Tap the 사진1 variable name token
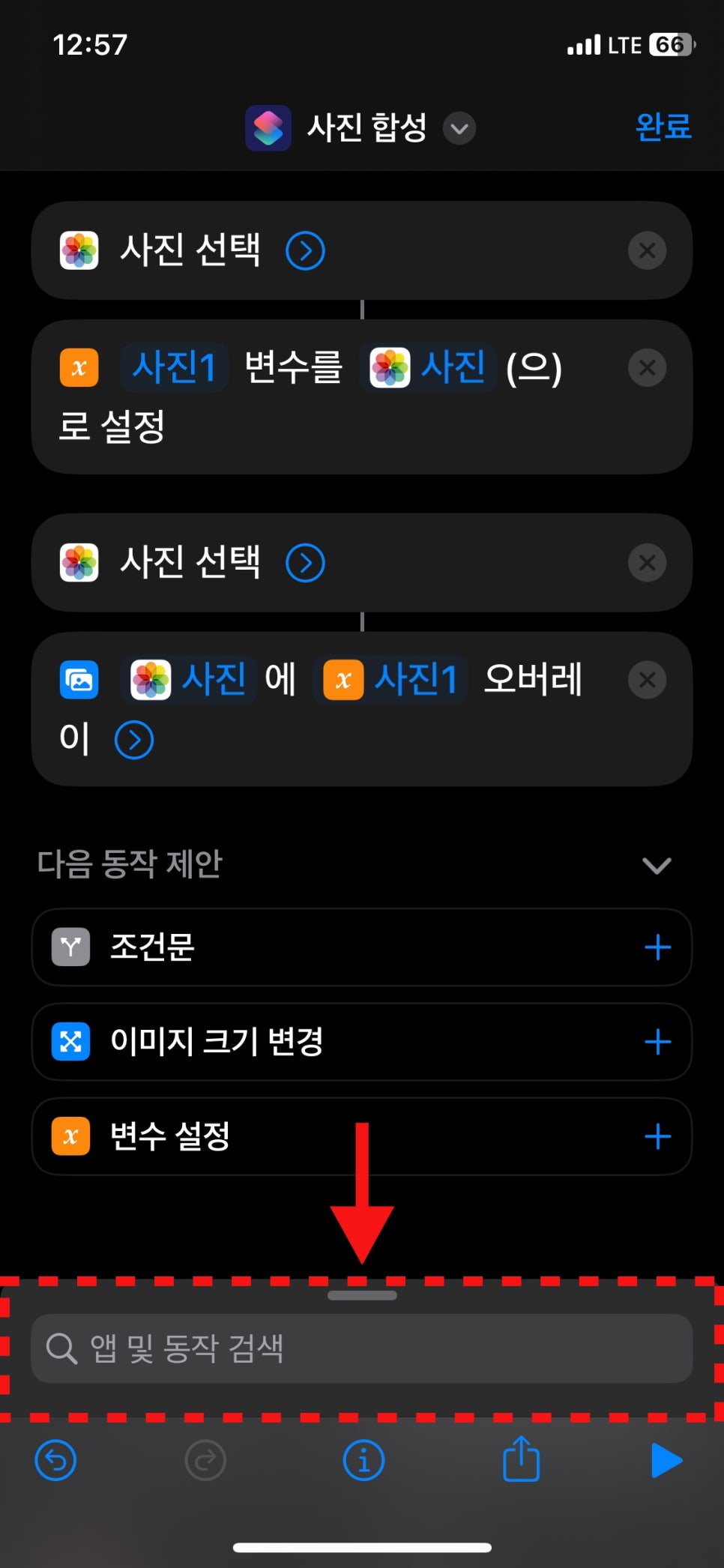This screenshot has height=1568, width=724. (x=174, y=367)
